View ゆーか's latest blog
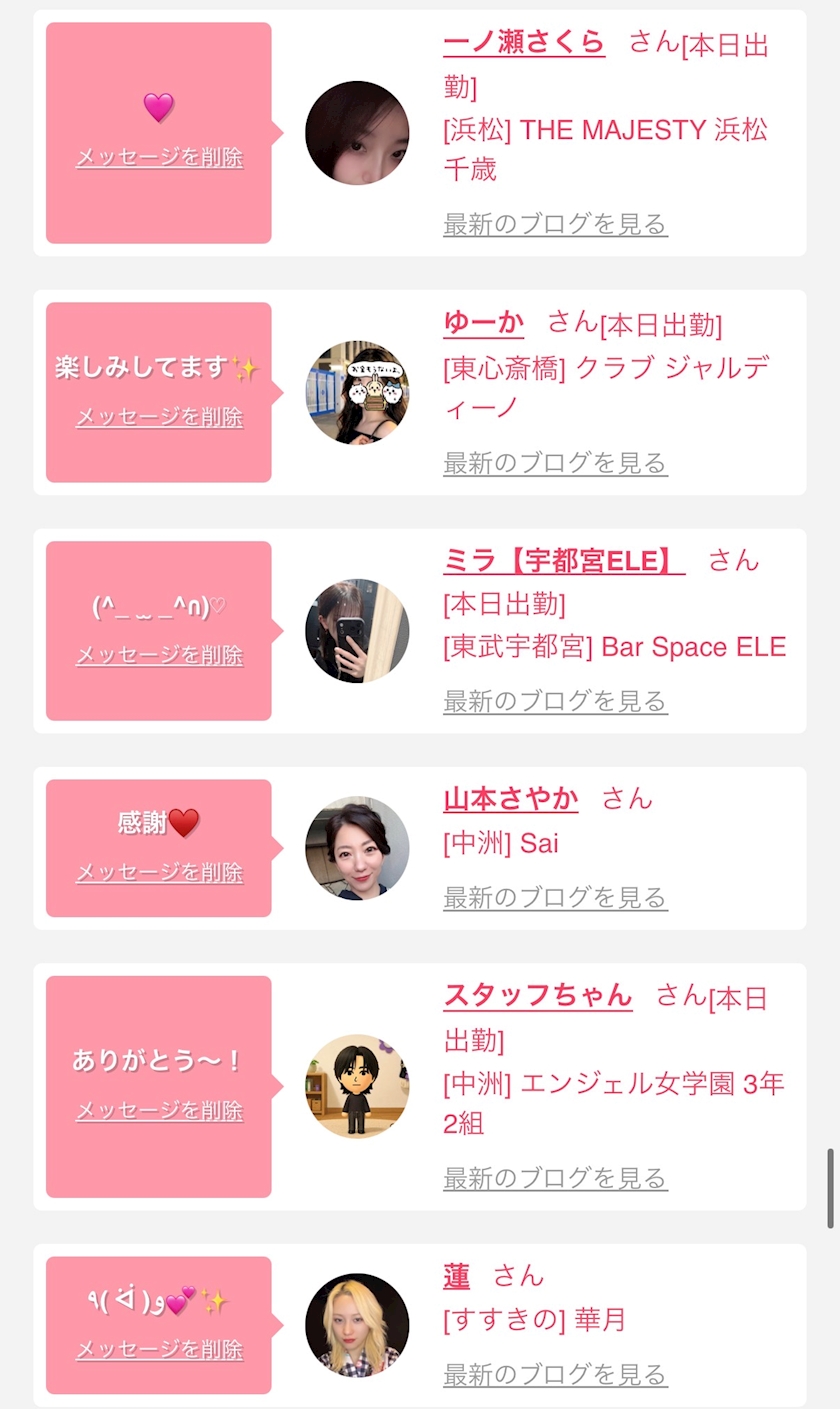Screen dimensions: 840x1409 click(555, 463)
